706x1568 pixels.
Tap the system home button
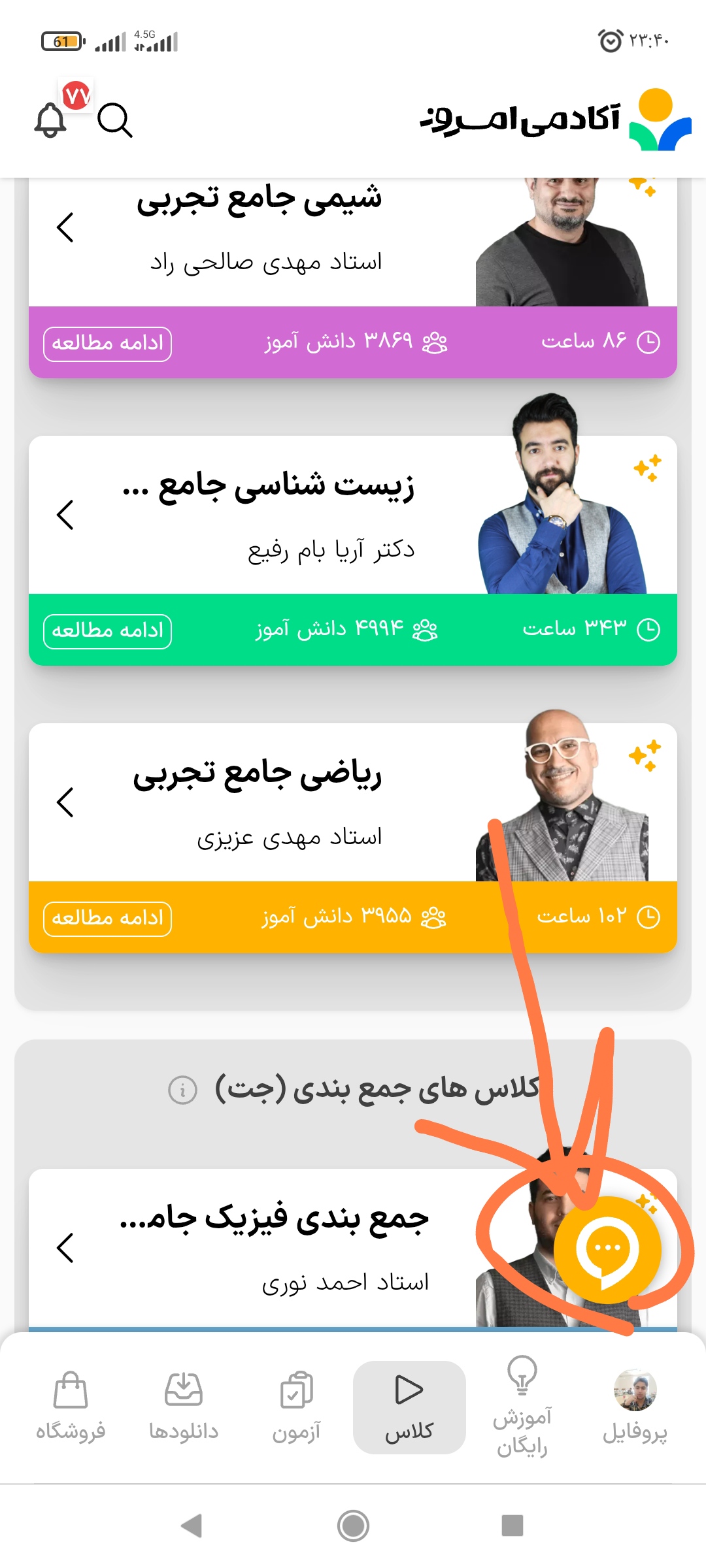pyautogui.click(x=353, y=1526)
